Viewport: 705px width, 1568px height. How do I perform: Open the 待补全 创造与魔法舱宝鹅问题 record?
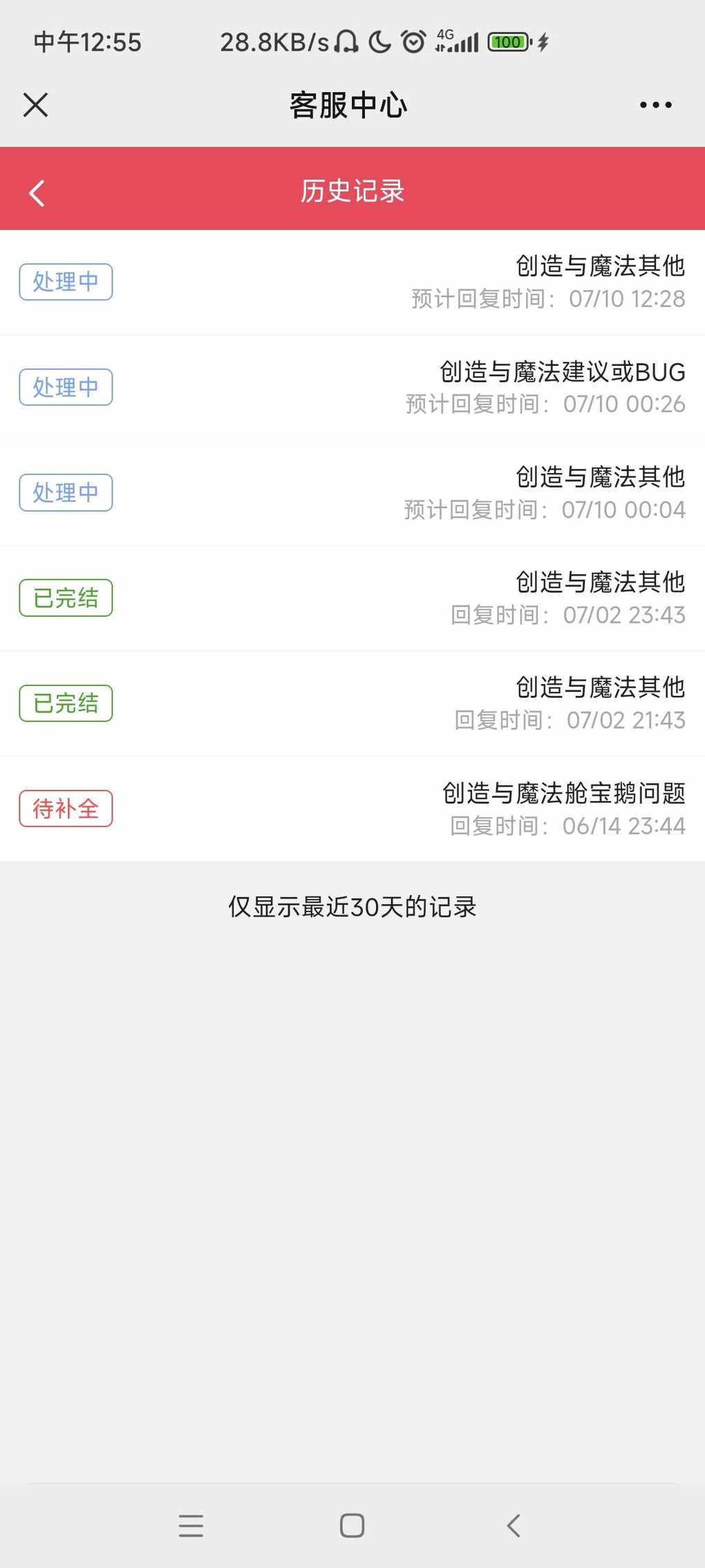352,809
